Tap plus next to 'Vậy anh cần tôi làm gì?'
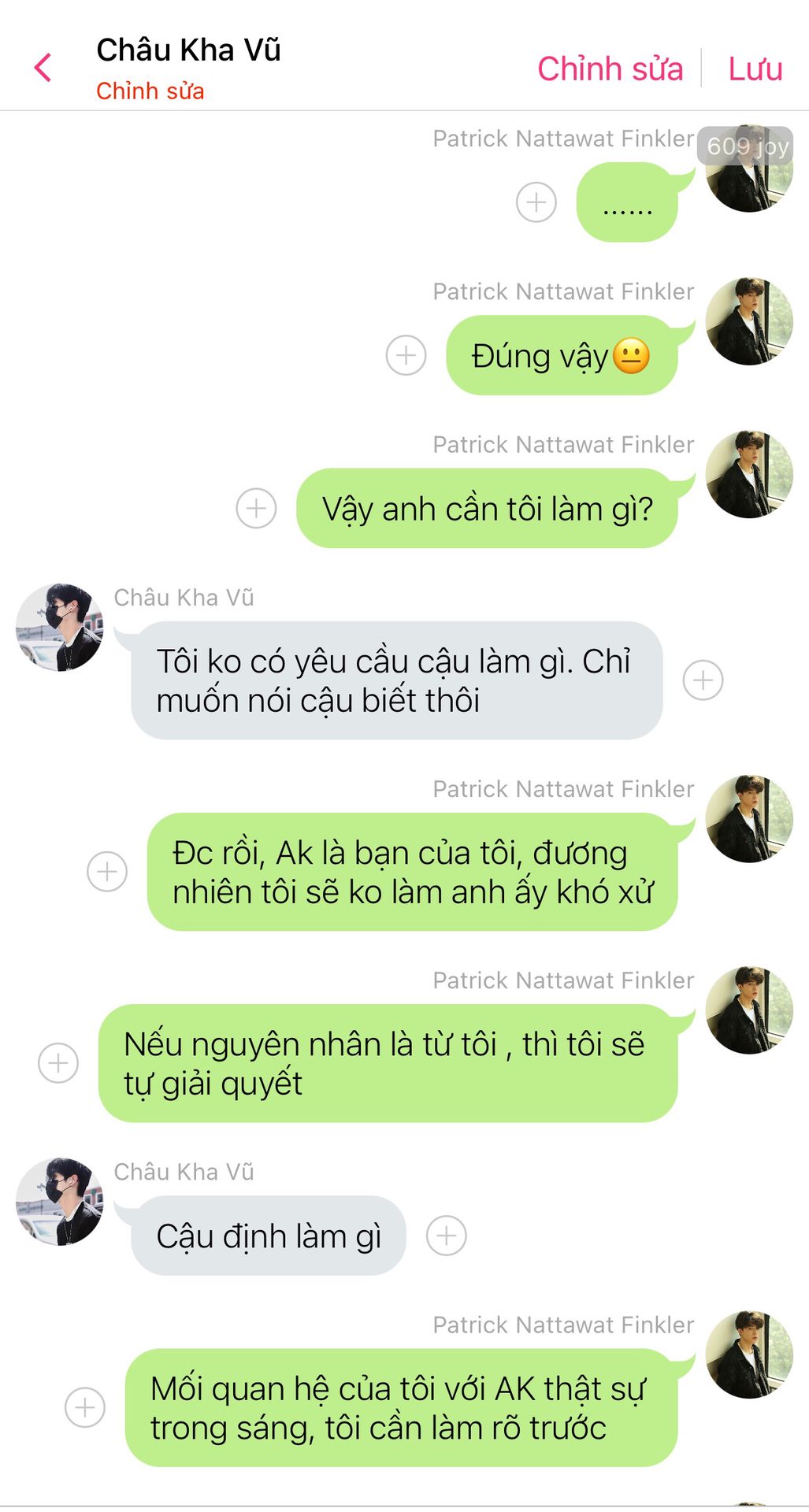Image resolution: width=809 pixels, height=1512 pixels. tap(256, 508)
